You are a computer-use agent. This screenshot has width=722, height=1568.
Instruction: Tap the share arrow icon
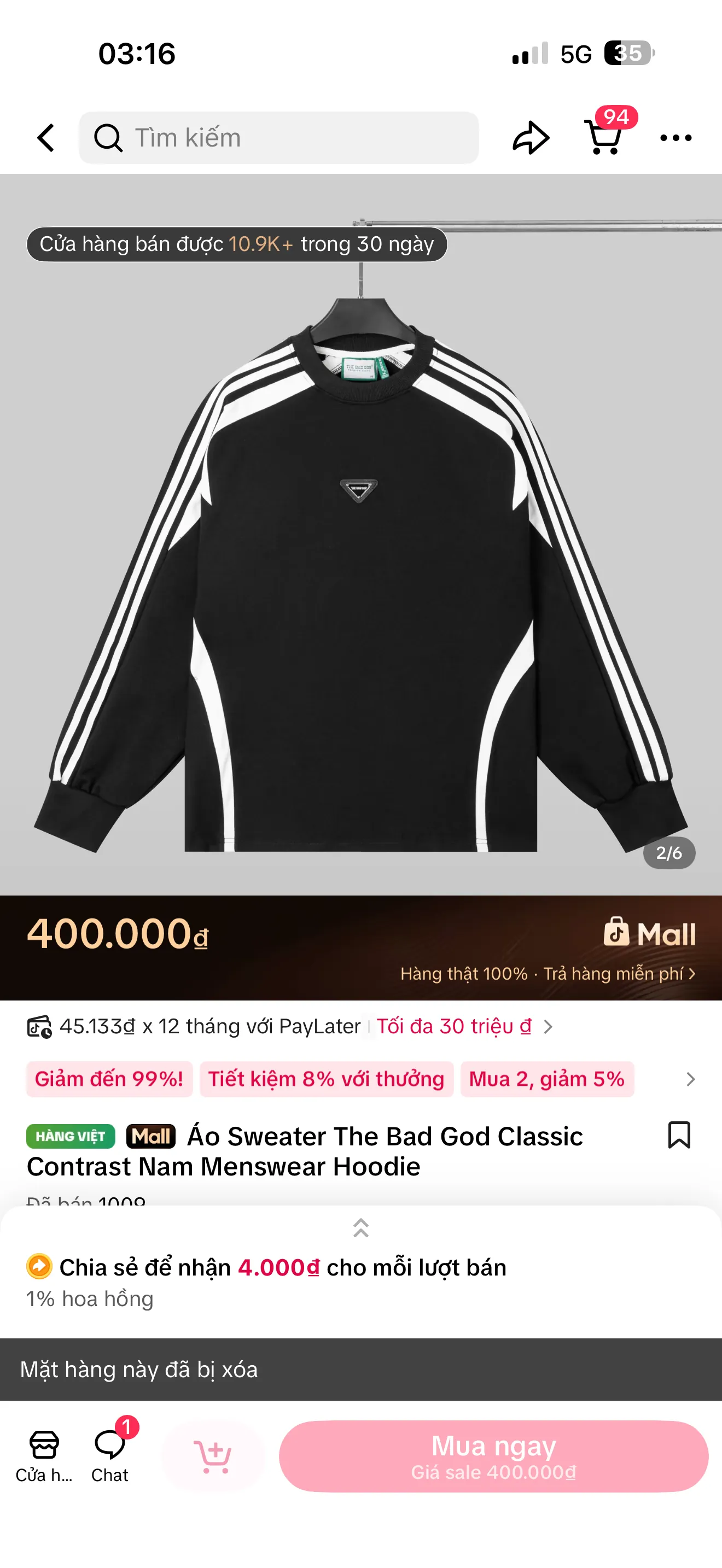point(529,138)
